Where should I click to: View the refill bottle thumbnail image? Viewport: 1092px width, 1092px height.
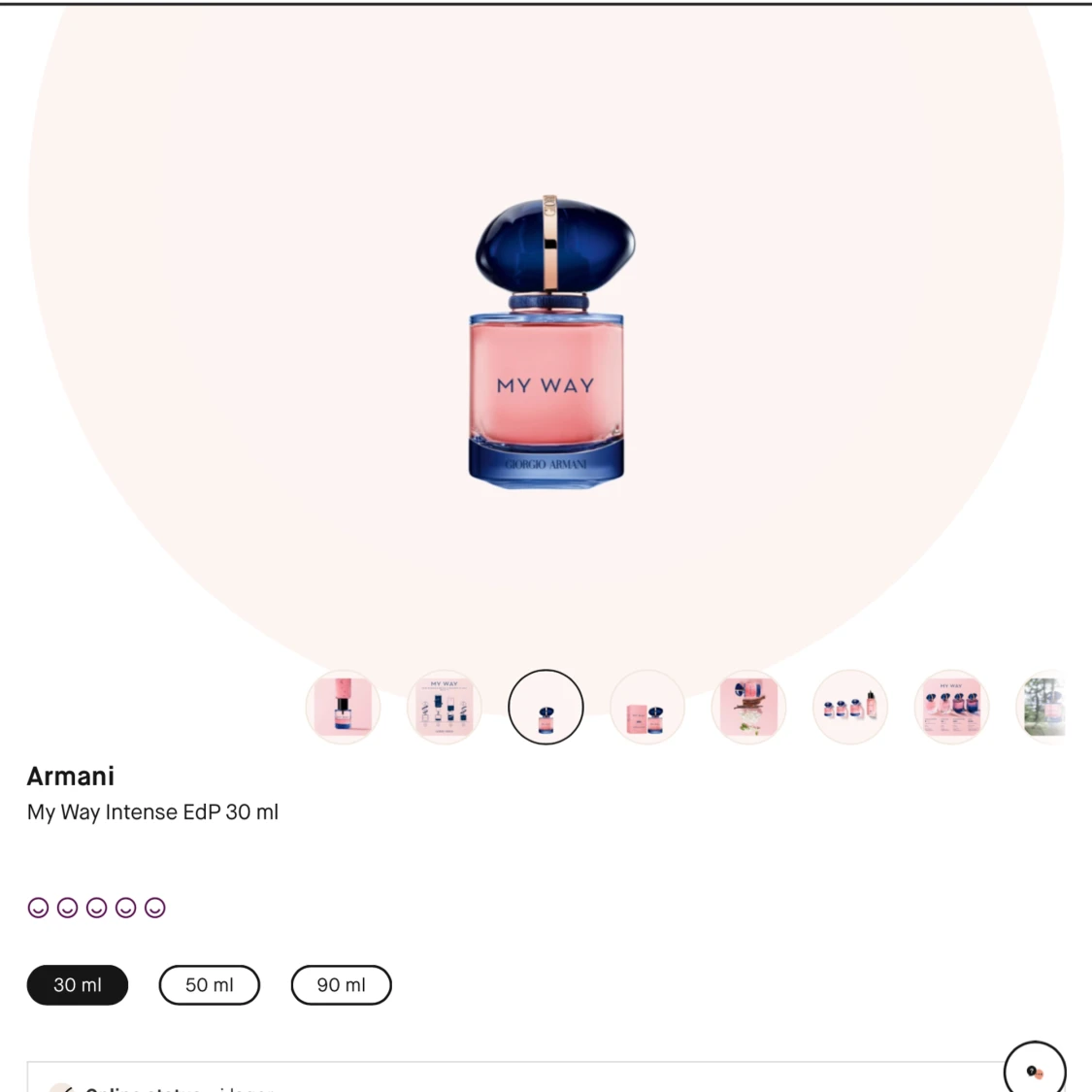(x=343, y=707)
